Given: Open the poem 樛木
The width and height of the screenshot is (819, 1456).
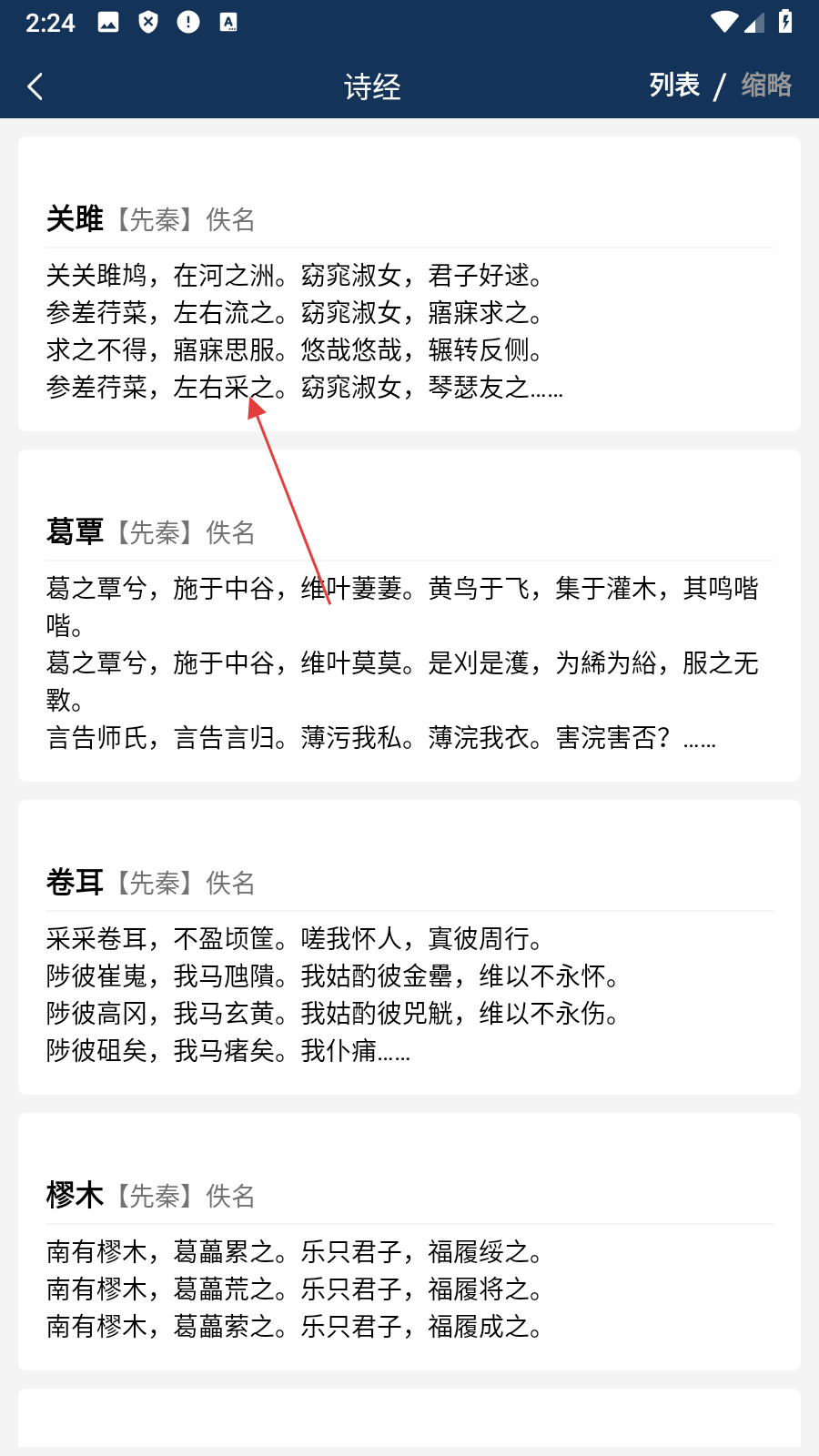Looking at the screenshot, I should coord(76,1196).
